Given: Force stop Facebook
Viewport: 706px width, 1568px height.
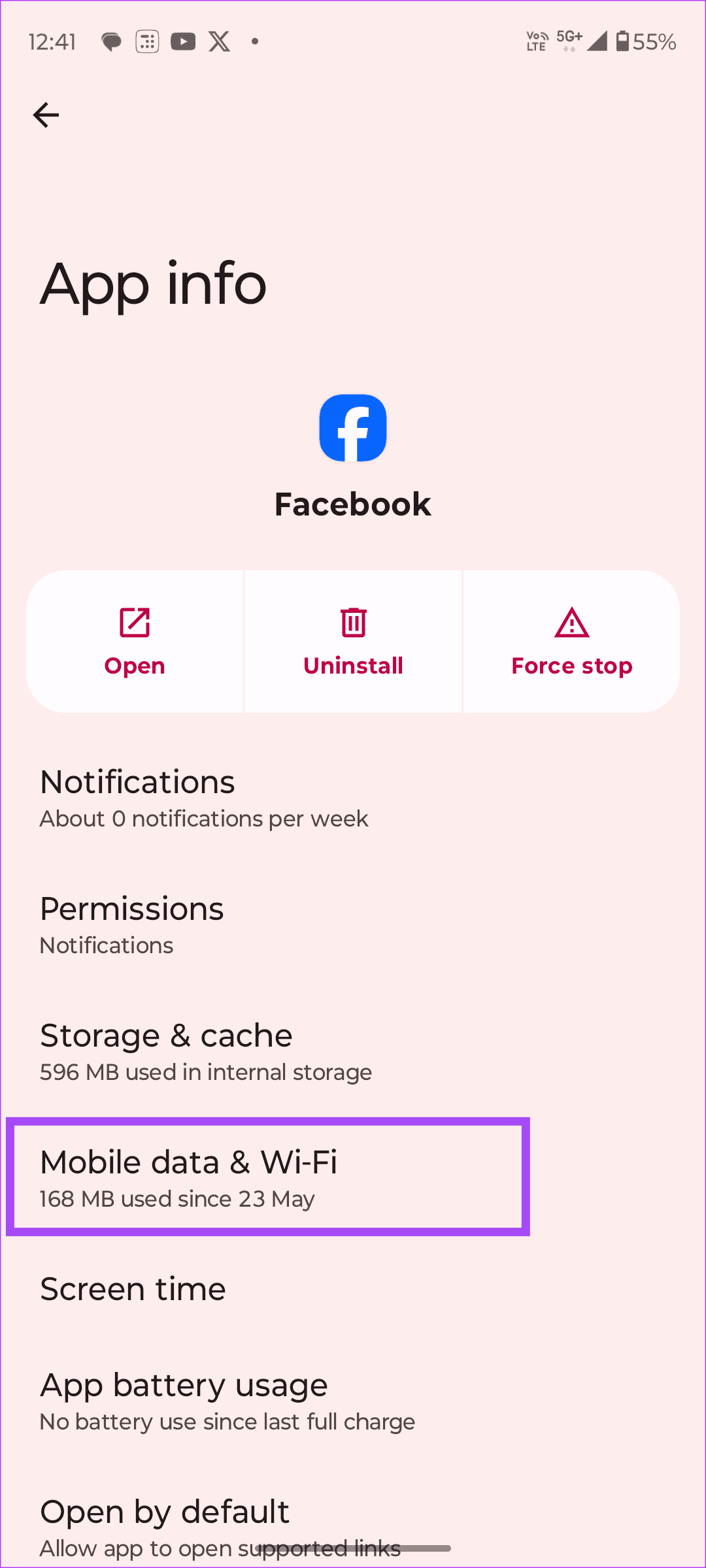Looking at the screenshot, I should pos(571,642).
